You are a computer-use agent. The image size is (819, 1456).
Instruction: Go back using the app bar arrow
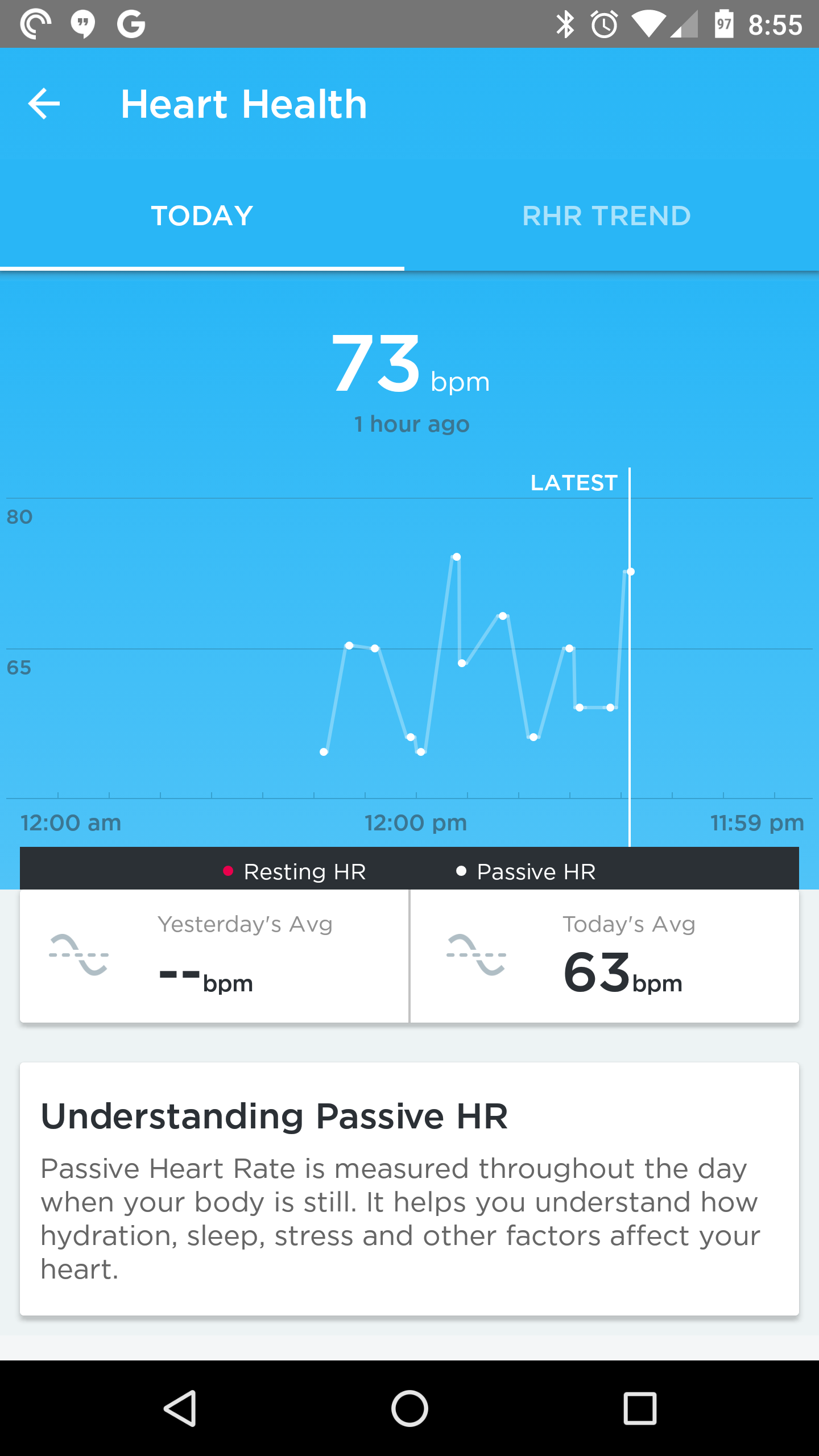(x=44, y=104)
